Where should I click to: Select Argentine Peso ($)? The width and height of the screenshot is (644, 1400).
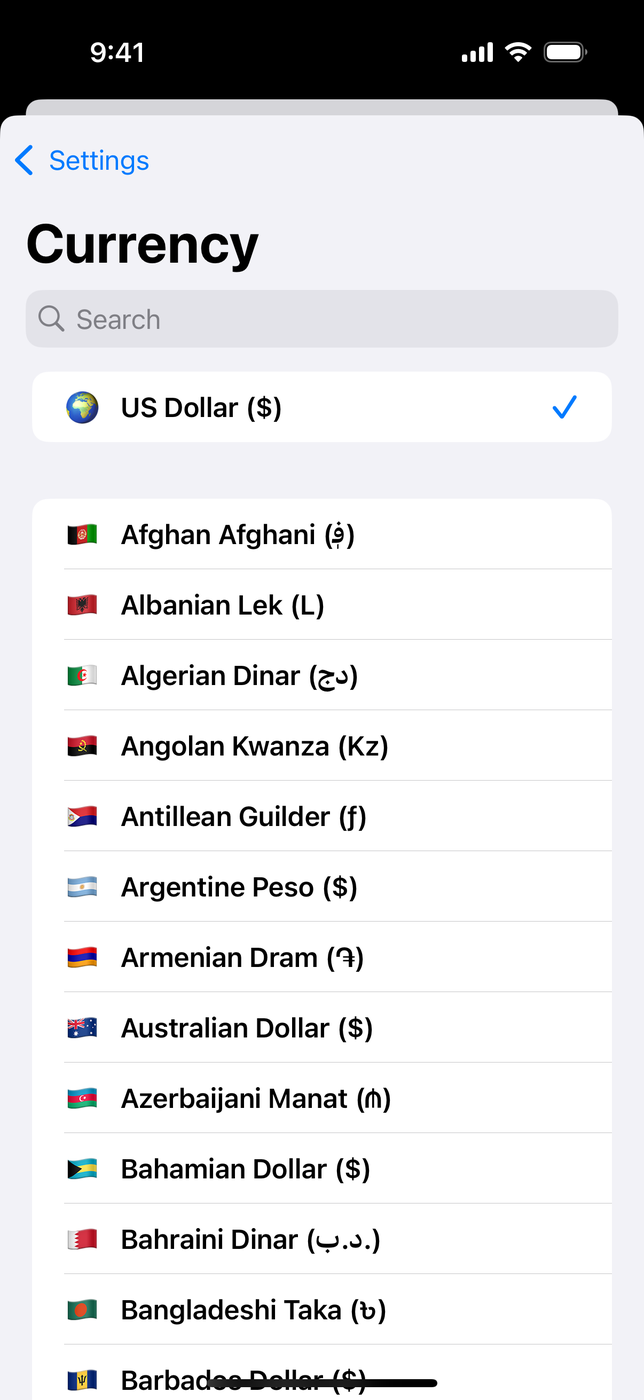click(x=322, y=887)
